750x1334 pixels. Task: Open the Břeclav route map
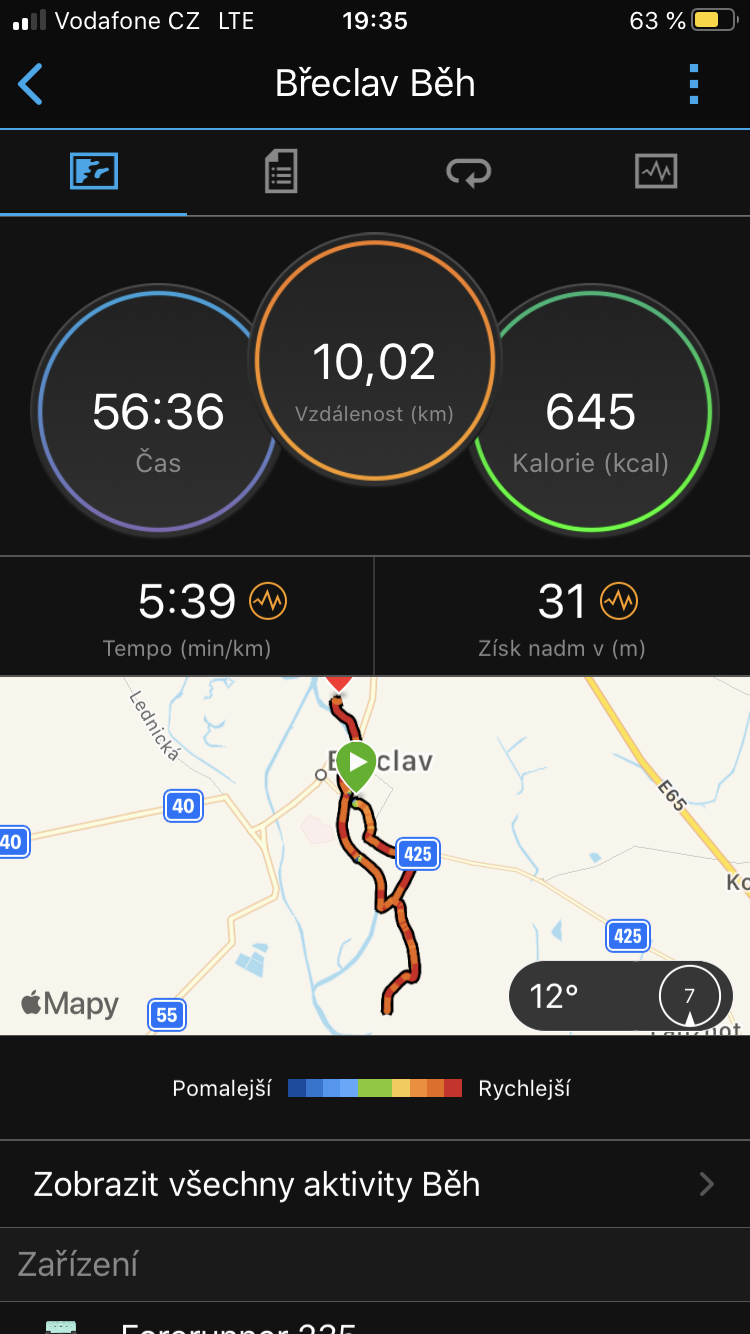coord(375,856)
